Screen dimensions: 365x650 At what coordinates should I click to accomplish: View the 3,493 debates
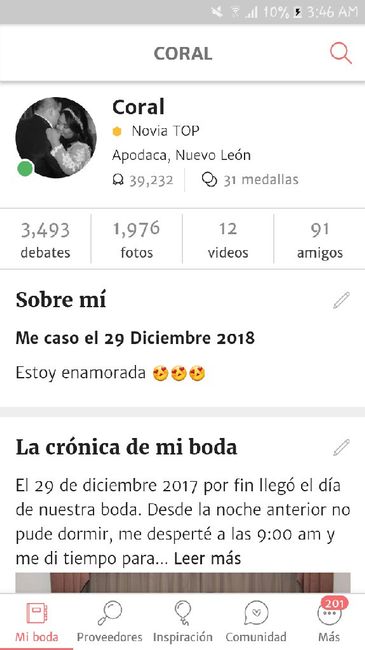pos(45,240)
